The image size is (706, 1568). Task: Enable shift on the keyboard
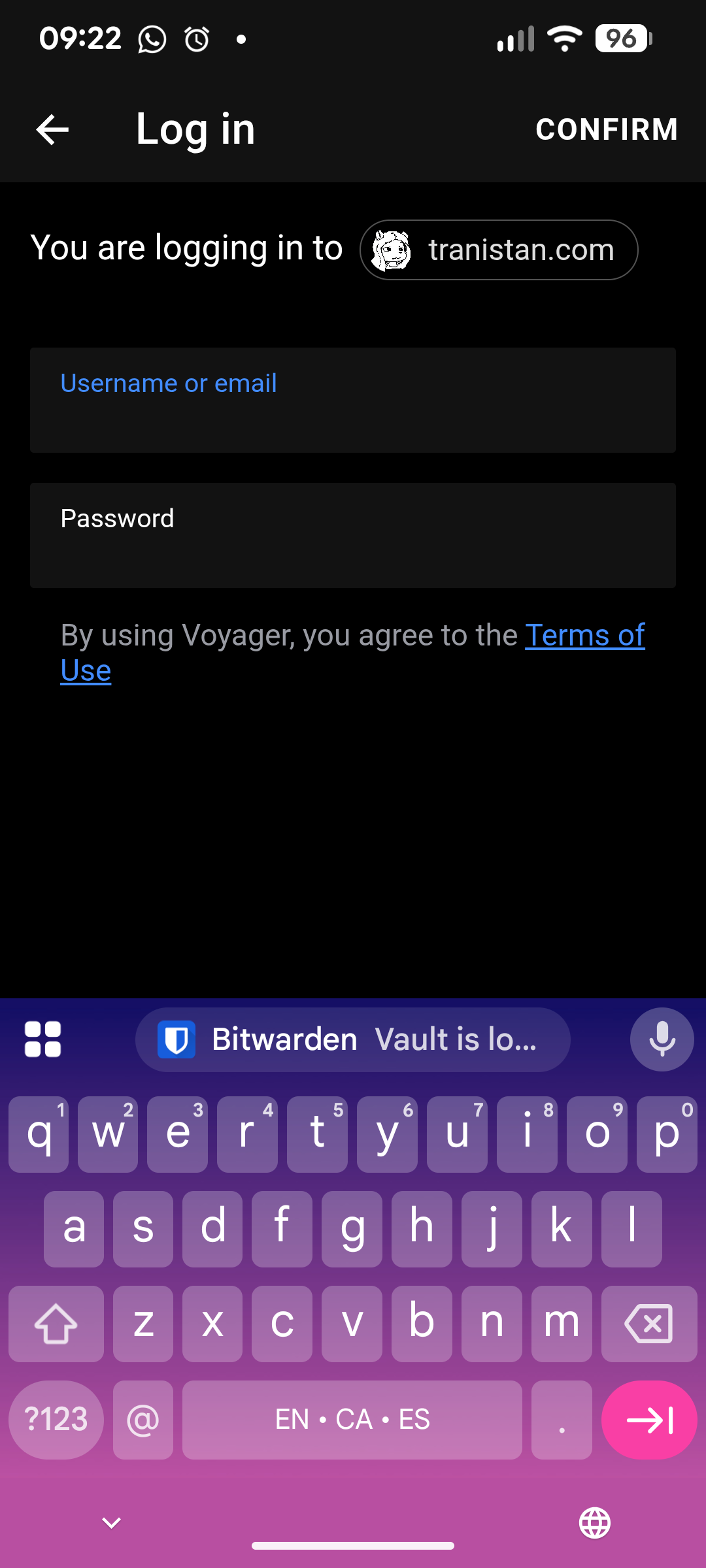coord(56,1324)
